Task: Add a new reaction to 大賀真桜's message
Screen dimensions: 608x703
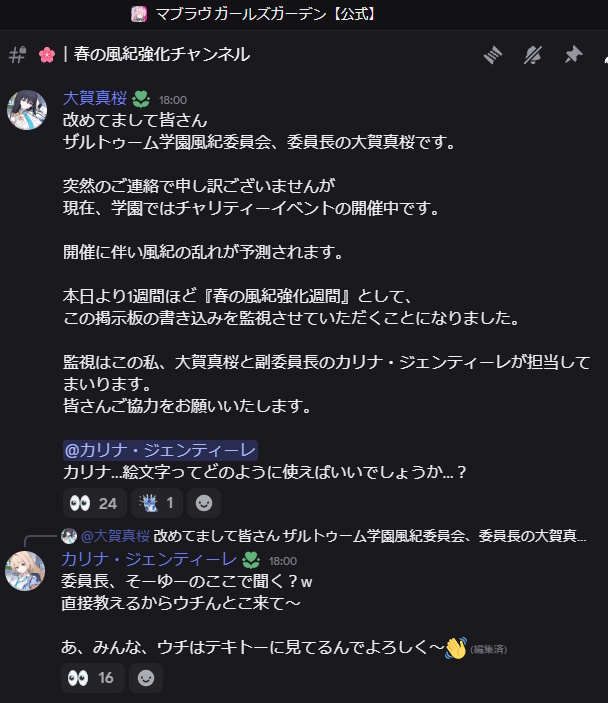Action: click(204, 503)
